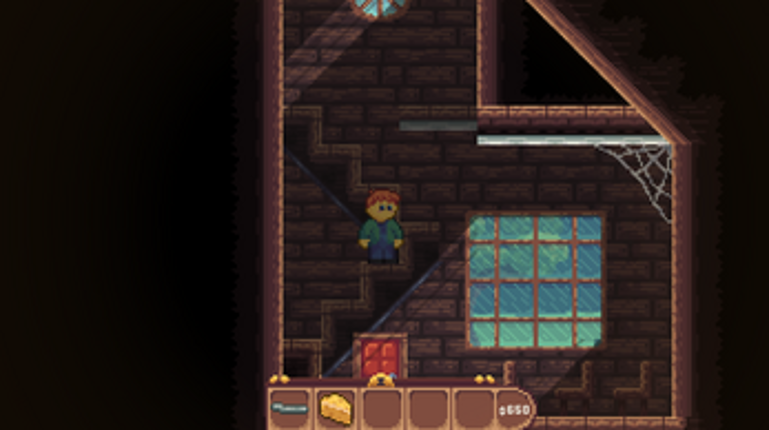Enter the red door
This screenshot has height=430, width=769.
(x=380, y=357)
